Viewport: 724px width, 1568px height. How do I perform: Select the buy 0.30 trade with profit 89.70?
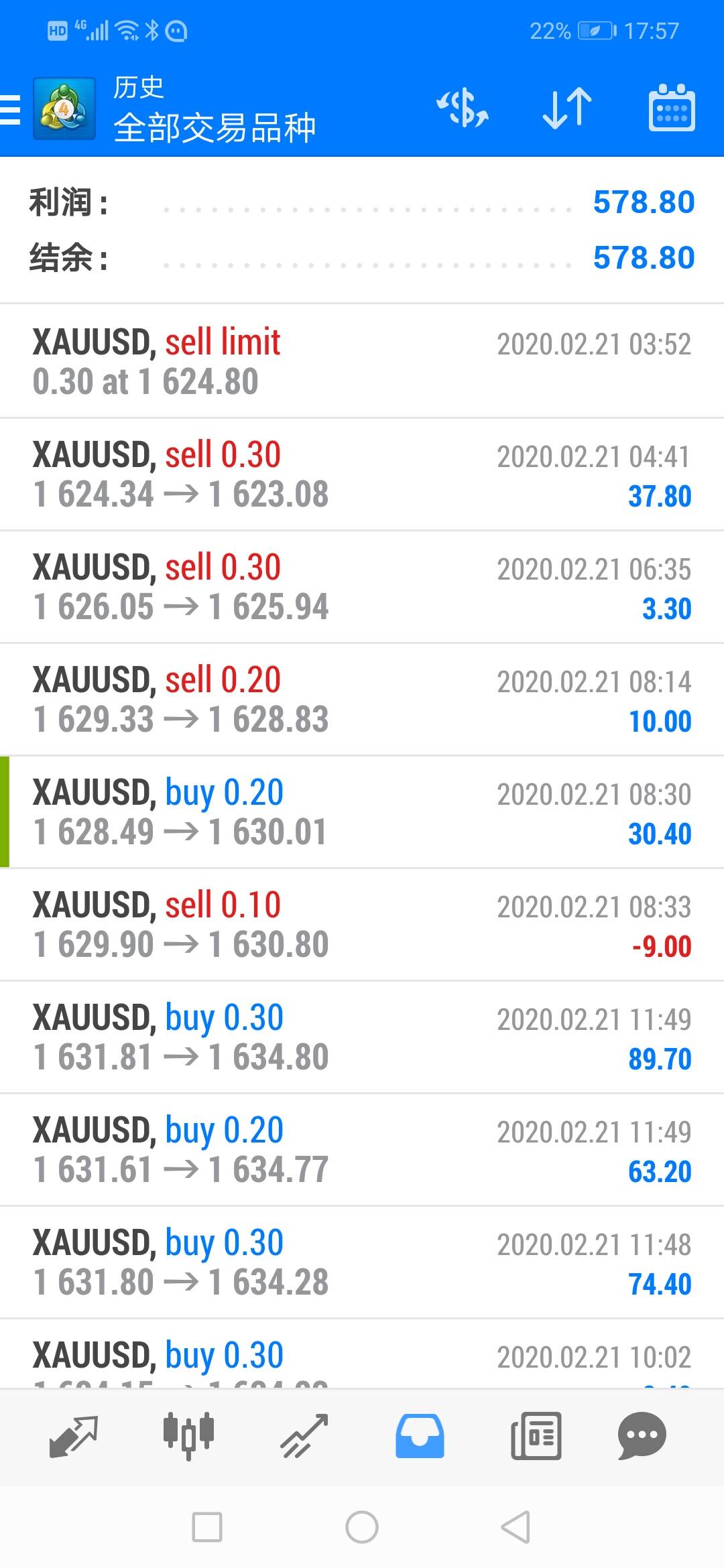[x=362, y=1037]
